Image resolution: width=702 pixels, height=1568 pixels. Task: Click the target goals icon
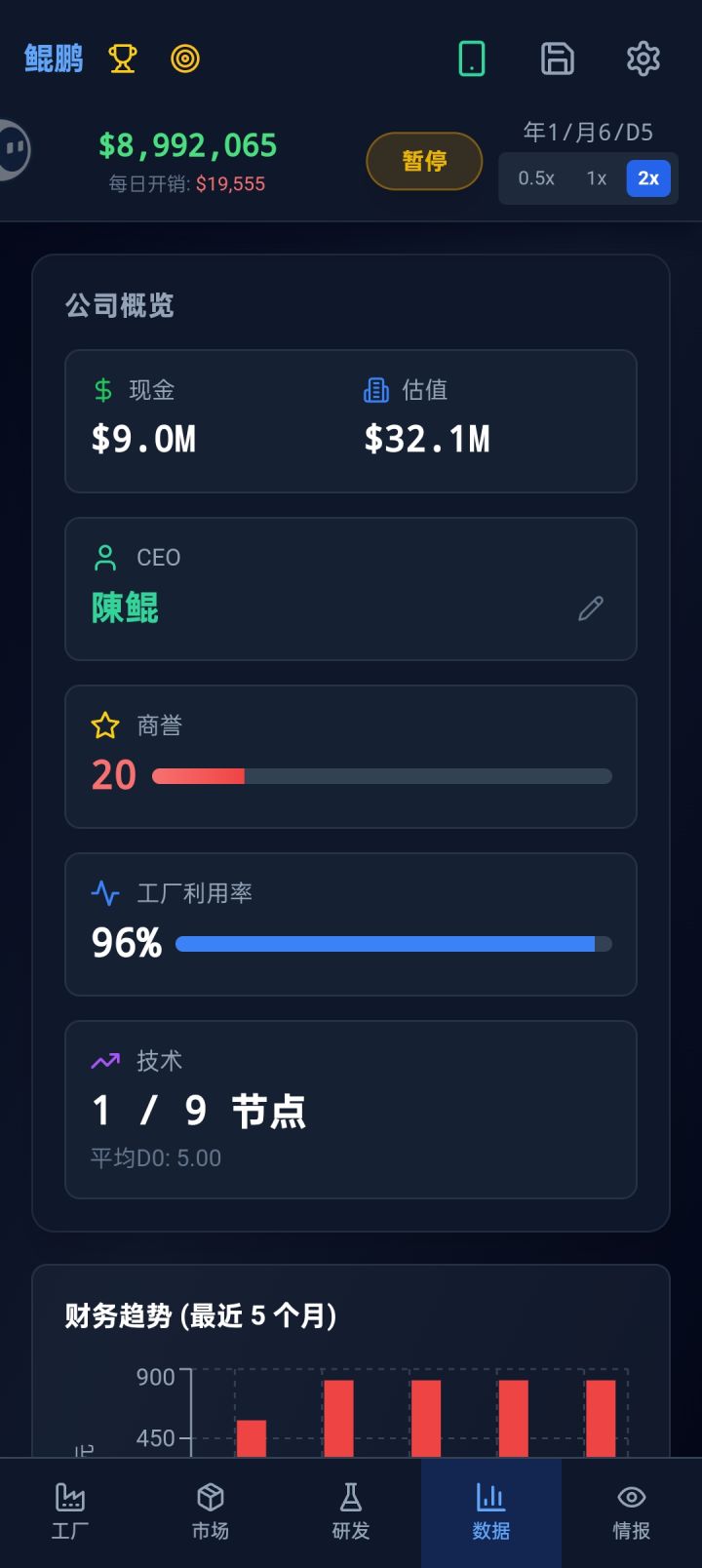pyautogui.click(x=184, y=58)
